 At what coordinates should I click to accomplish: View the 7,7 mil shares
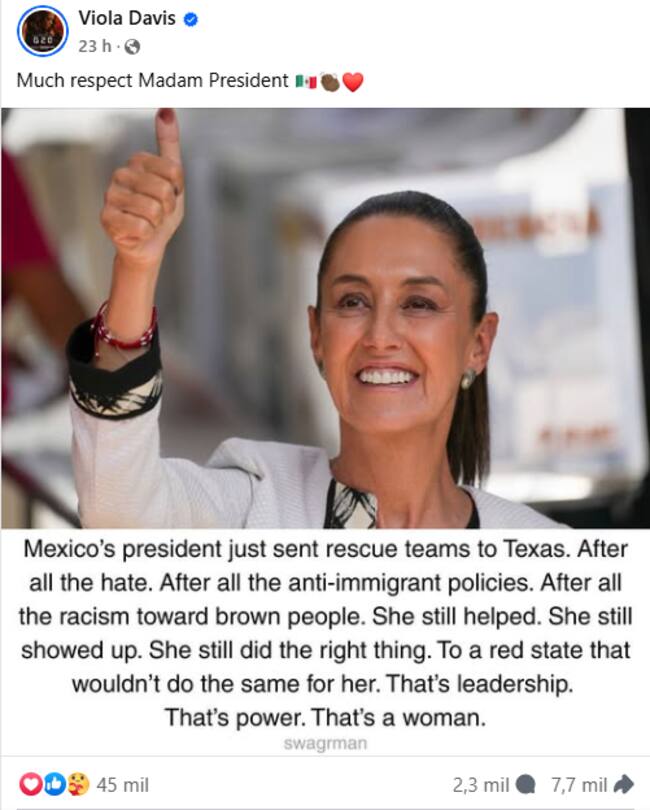(592, 785)
